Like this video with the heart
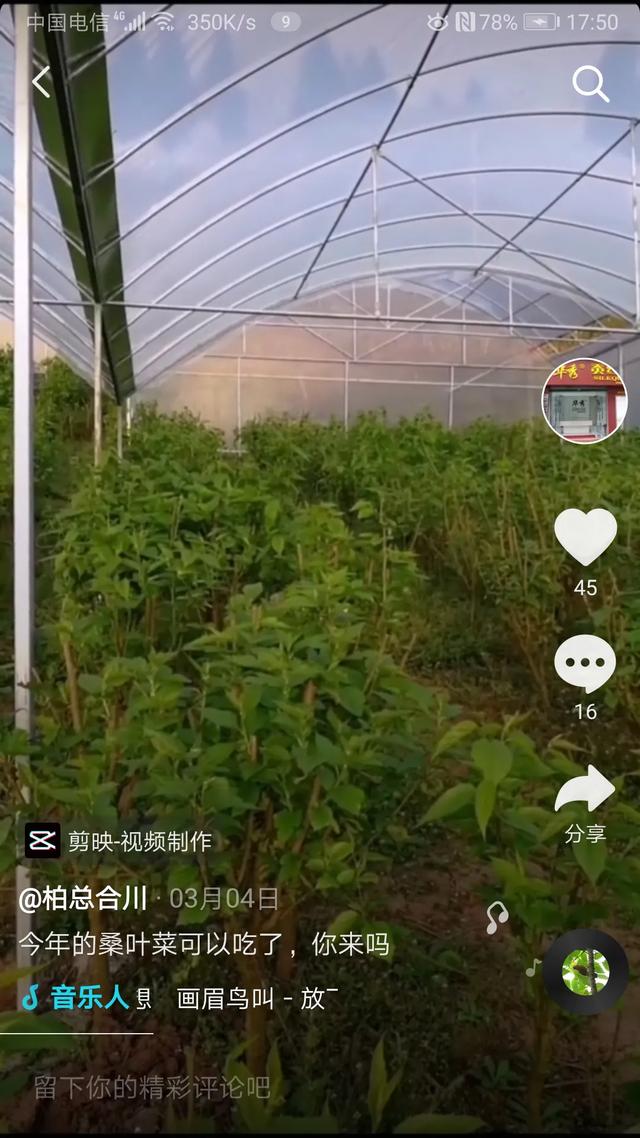Screen dimensions: 640x1138 (x=585, y=537)
